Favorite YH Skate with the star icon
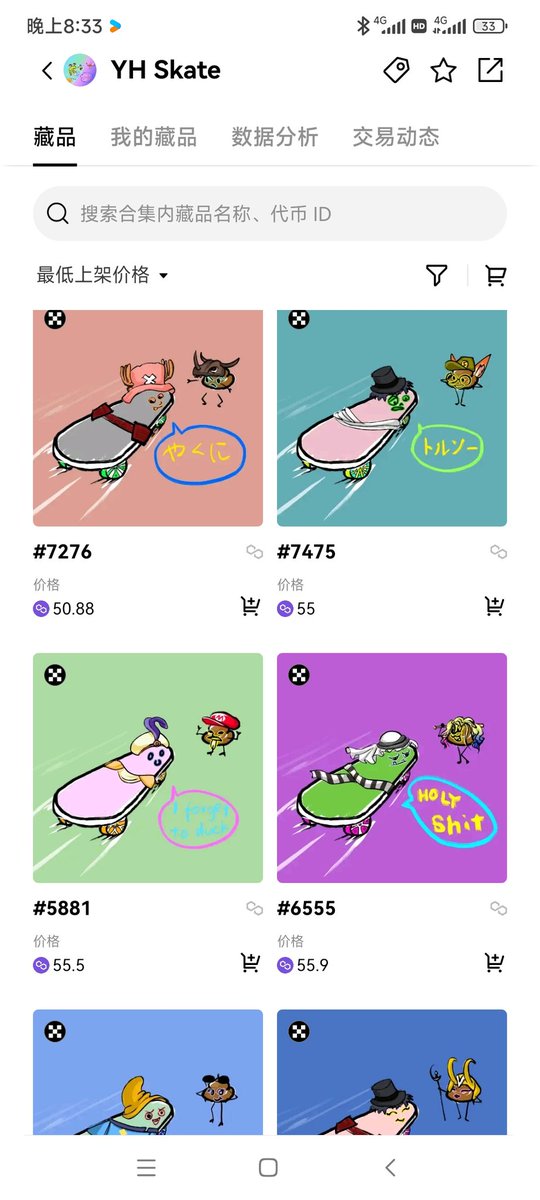This screenshot has height=1200, width=540. [443, 70]
